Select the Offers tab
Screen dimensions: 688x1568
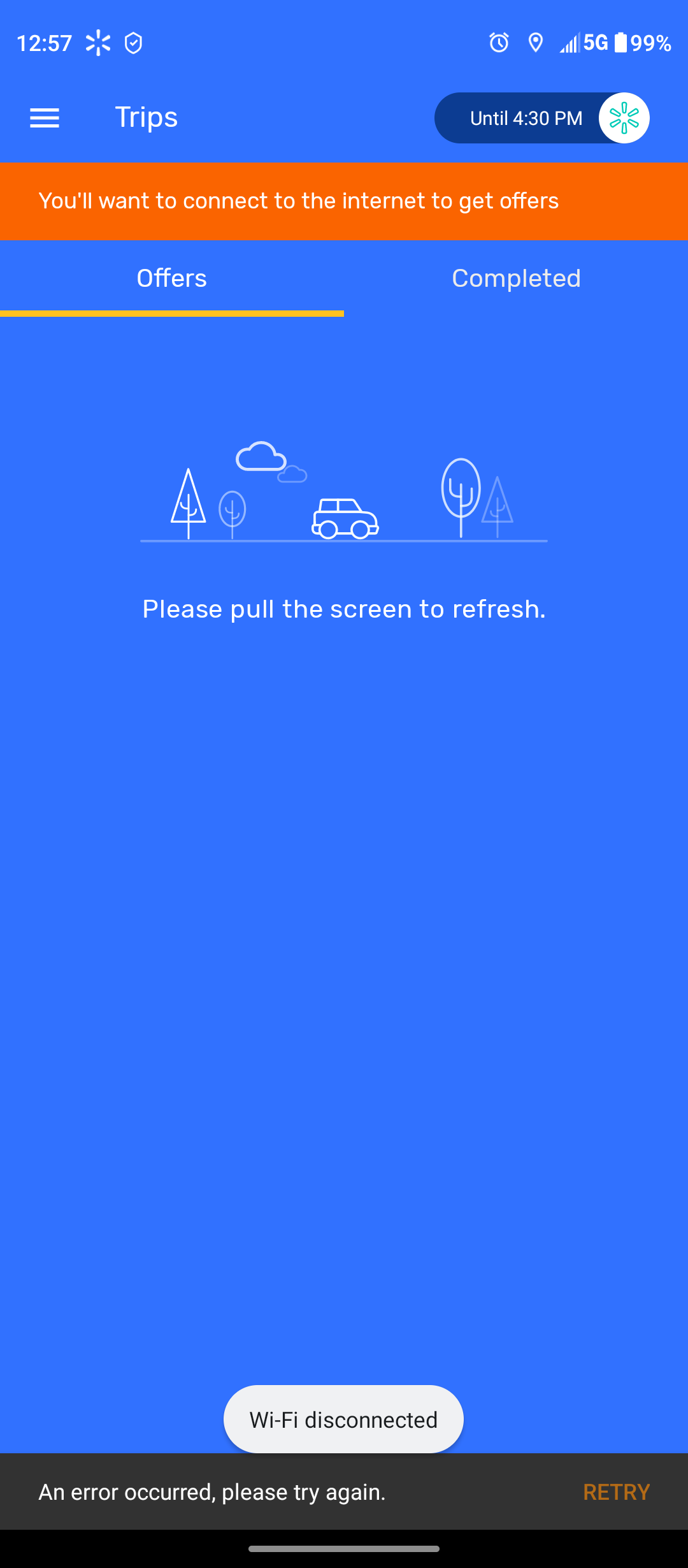[172, 278]
